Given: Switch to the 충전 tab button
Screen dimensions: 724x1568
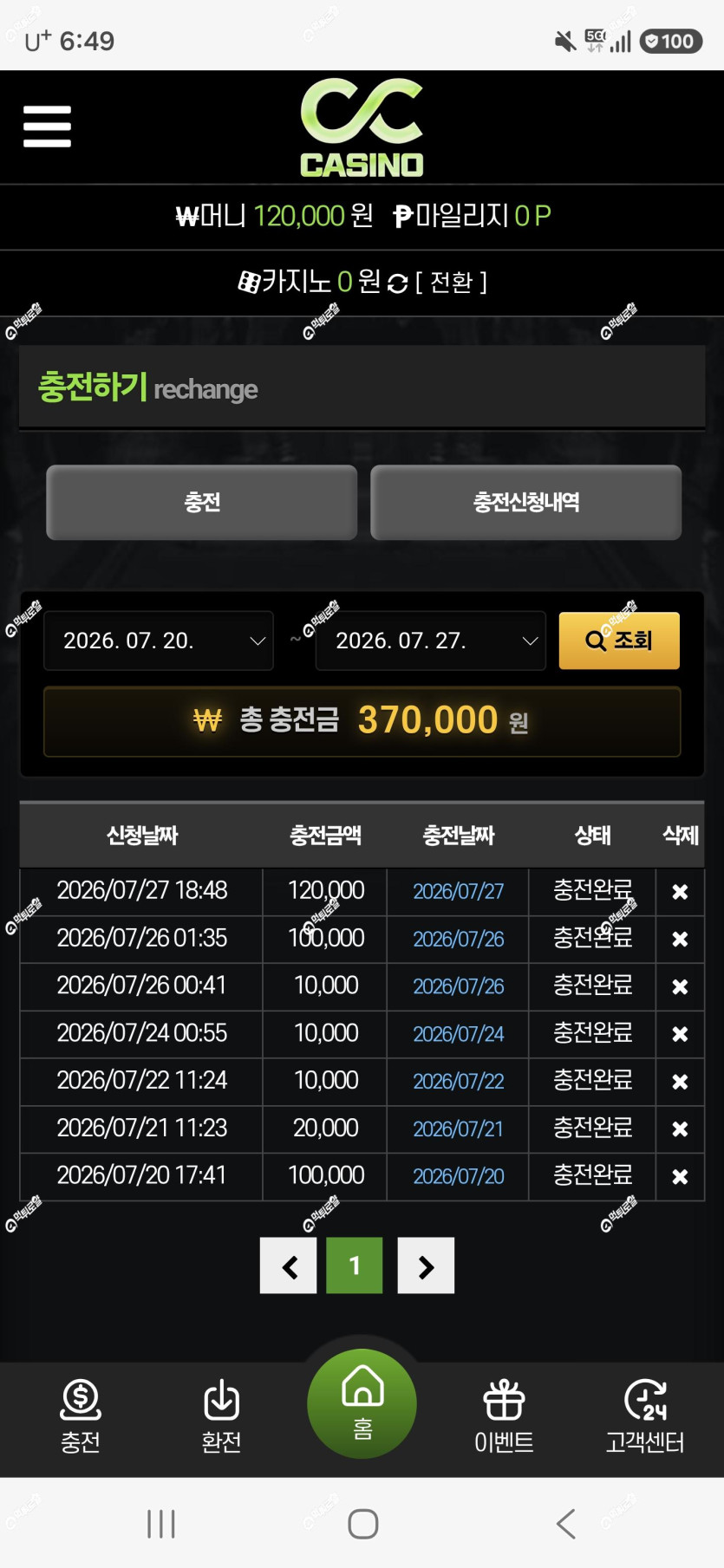Looking at the screenshot, I should [201, 503].
